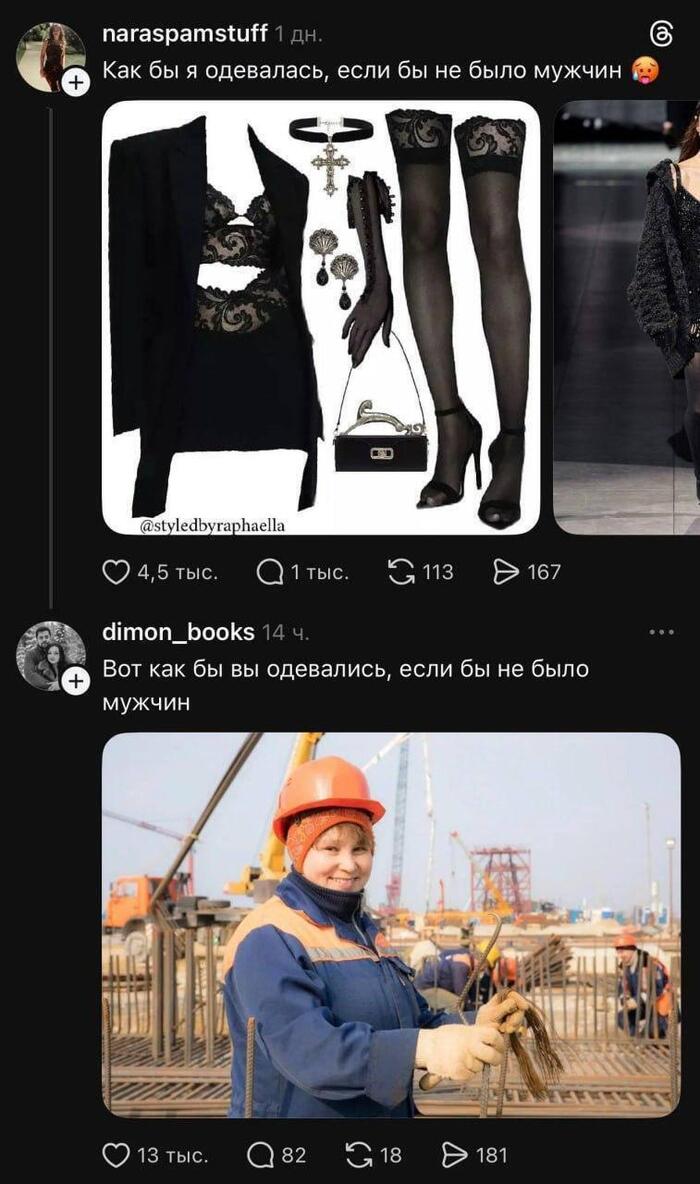View the construction worker photo

pos(391,925)
